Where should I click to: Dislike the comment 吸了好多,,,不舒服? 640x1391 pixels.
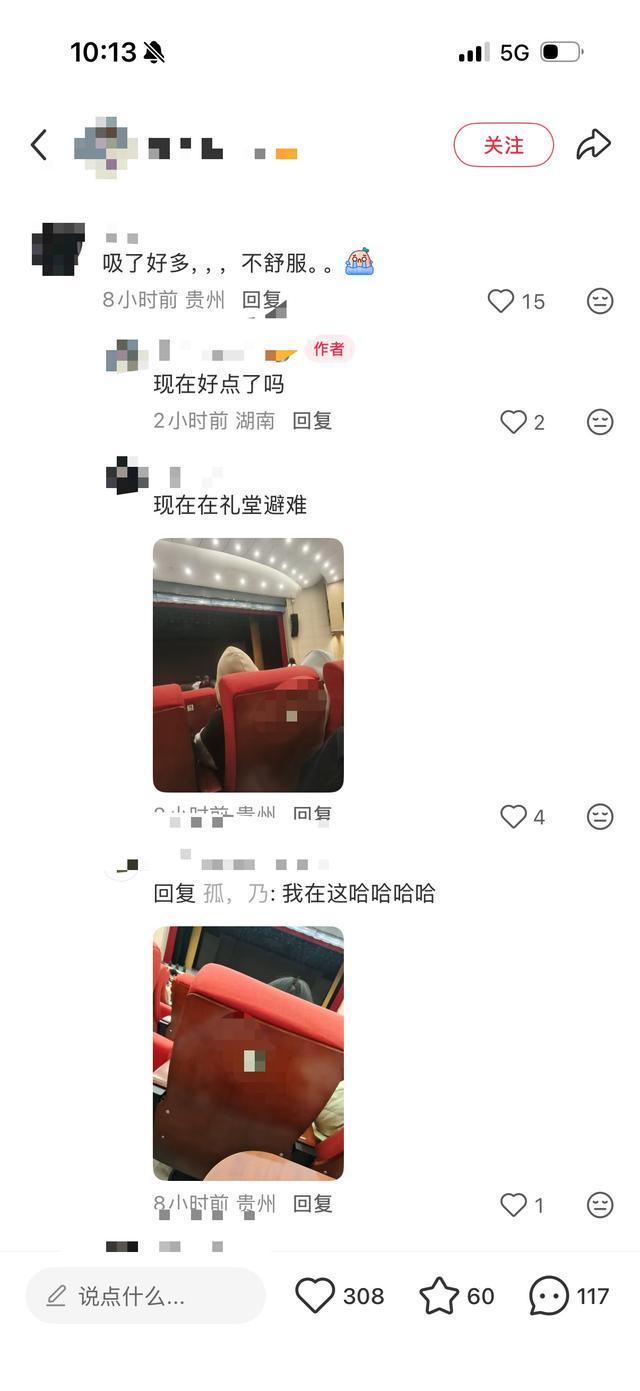pyautogui.click(x=600, y=301)
